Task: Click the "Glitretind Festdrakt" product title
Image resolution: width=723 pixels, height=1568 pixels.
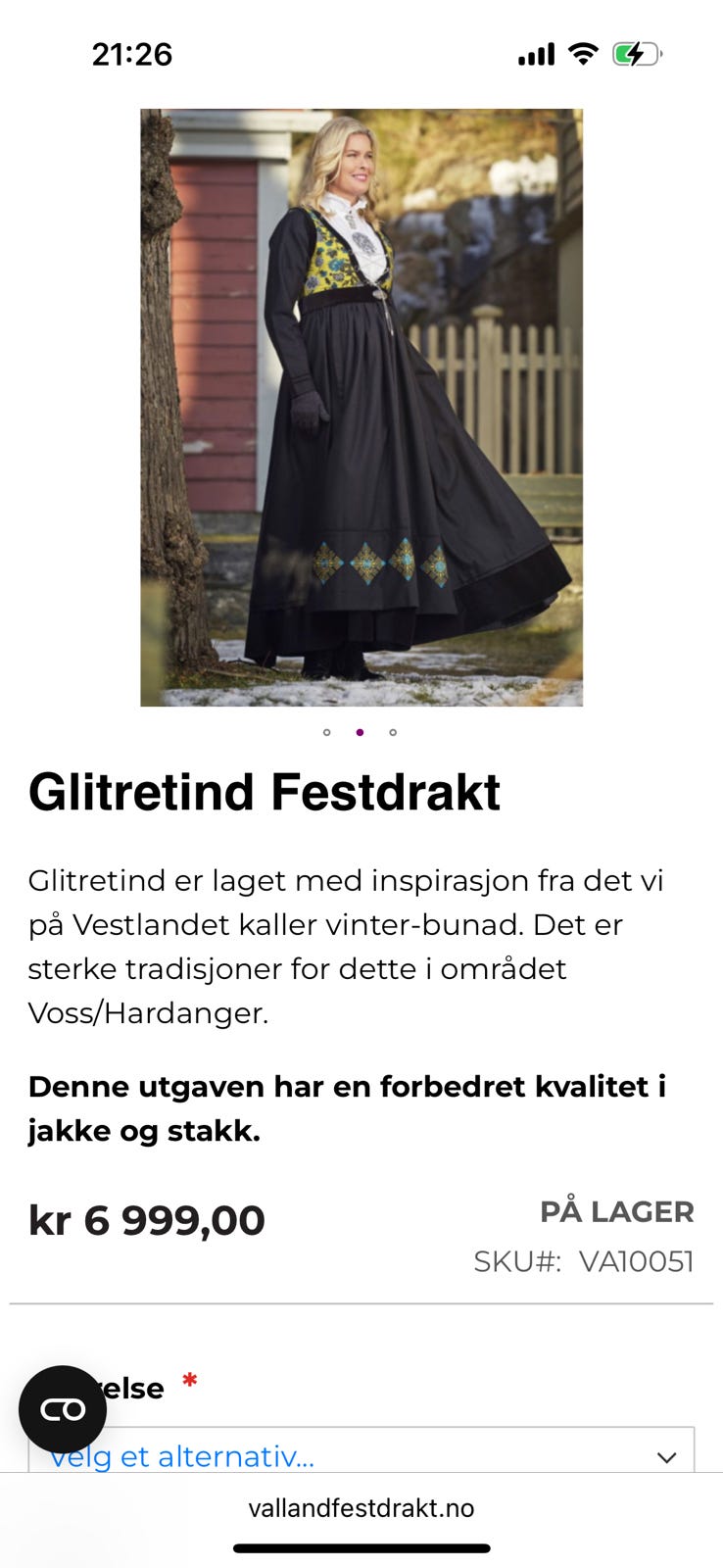Action: click(x=265, y=792)
